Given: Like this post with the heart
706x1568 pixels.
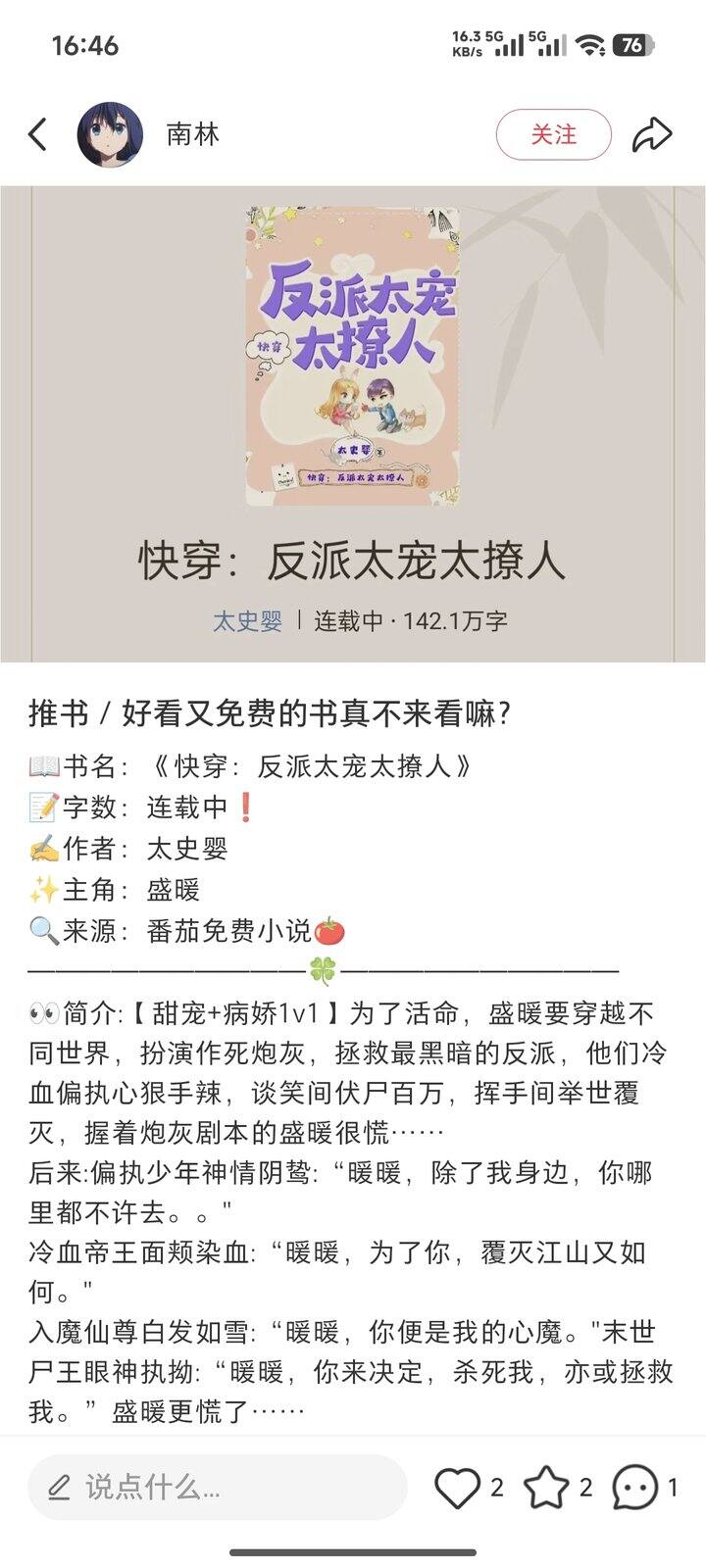Looking at the screenshot, I should pos(458,1488).
